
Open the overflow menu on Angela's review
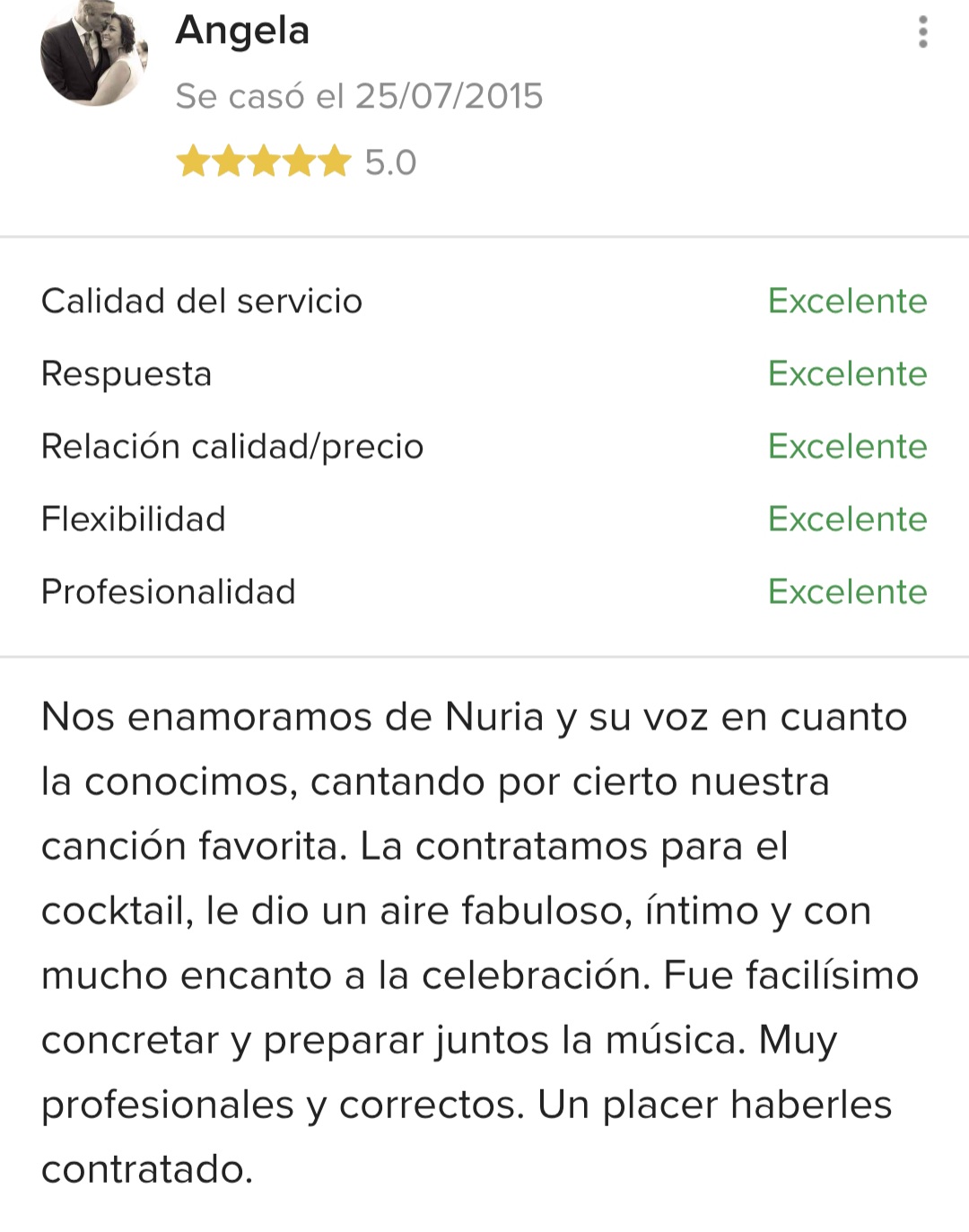pos(922,32)
